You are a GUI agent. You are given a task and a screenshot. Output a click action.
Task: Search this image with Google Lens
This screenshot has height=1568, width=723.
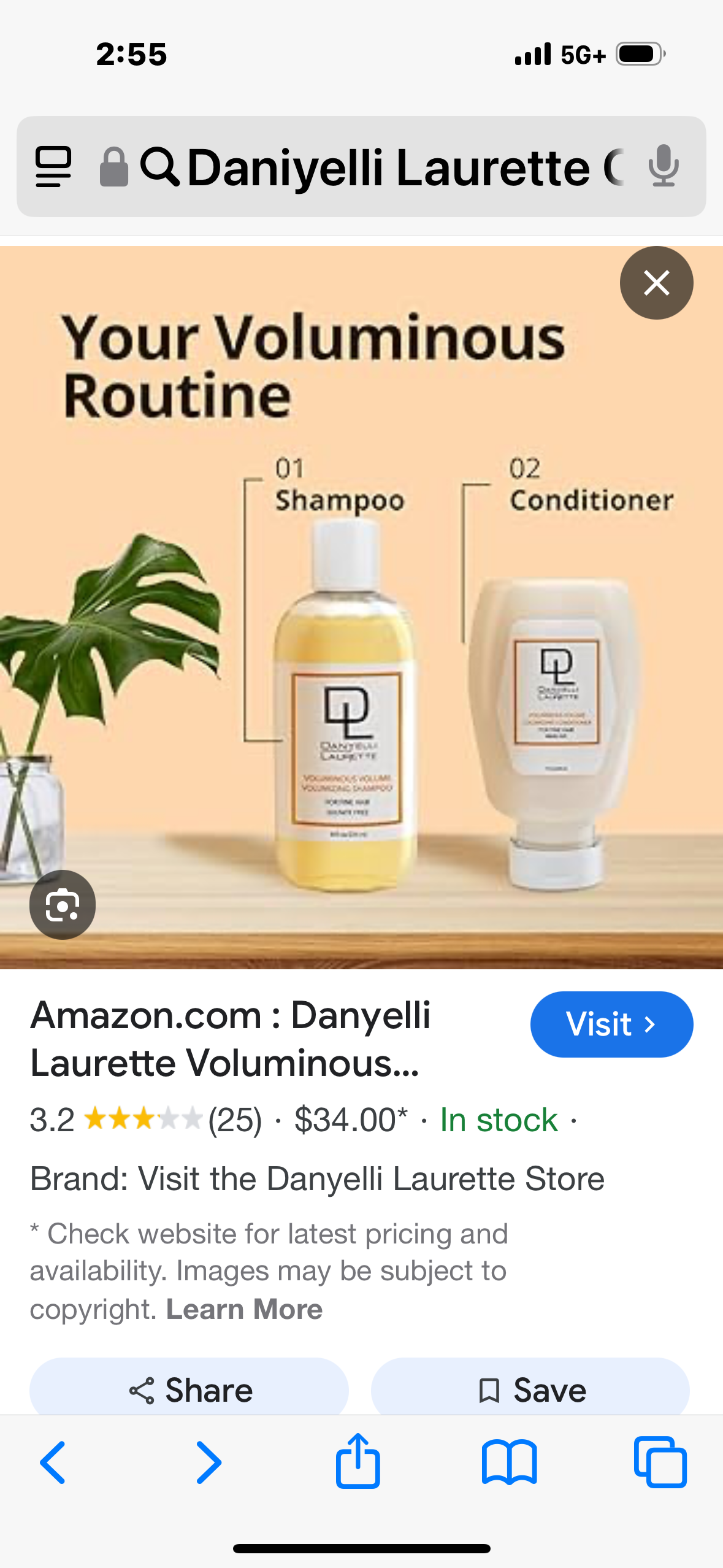pos(63,905)
